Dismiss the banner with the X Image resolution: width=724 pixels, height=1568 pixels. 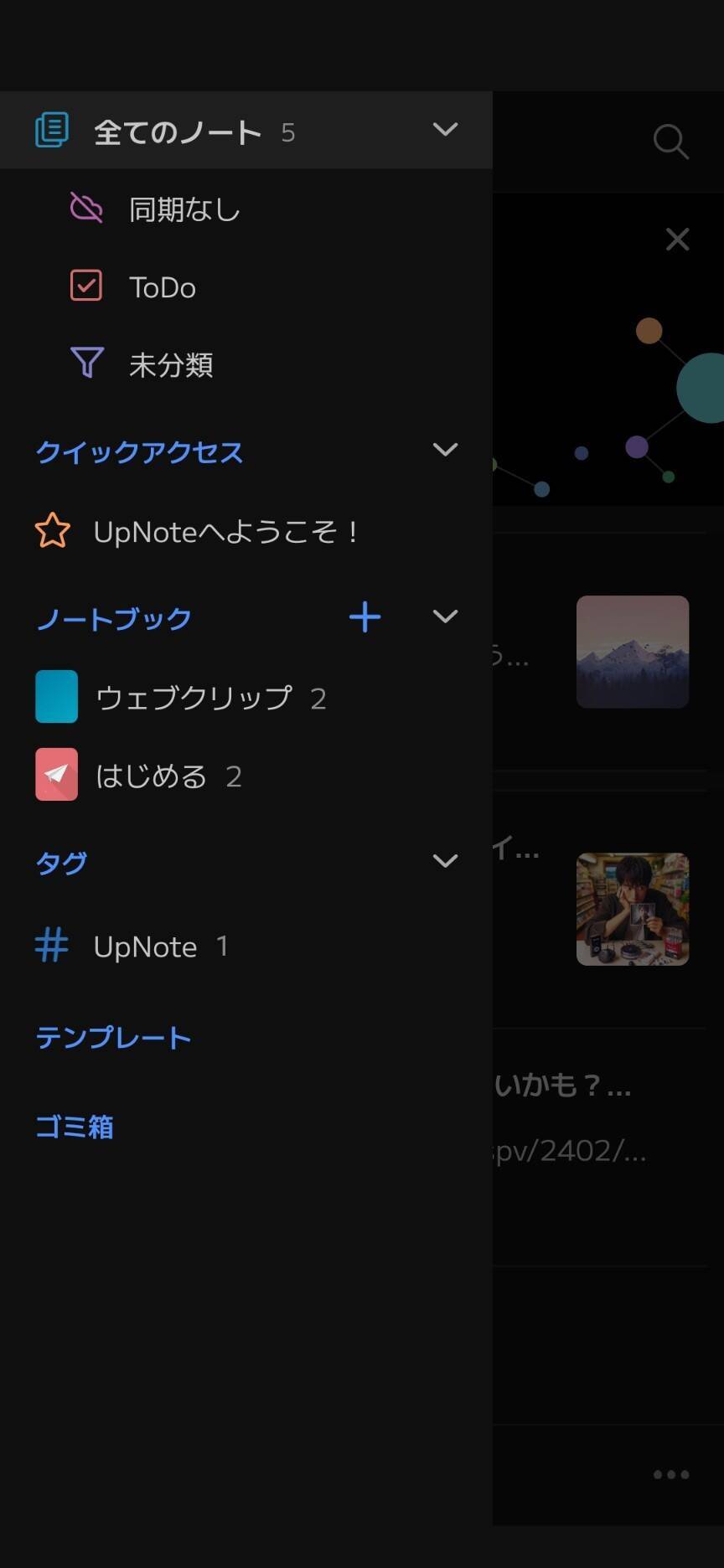(677, 240)
